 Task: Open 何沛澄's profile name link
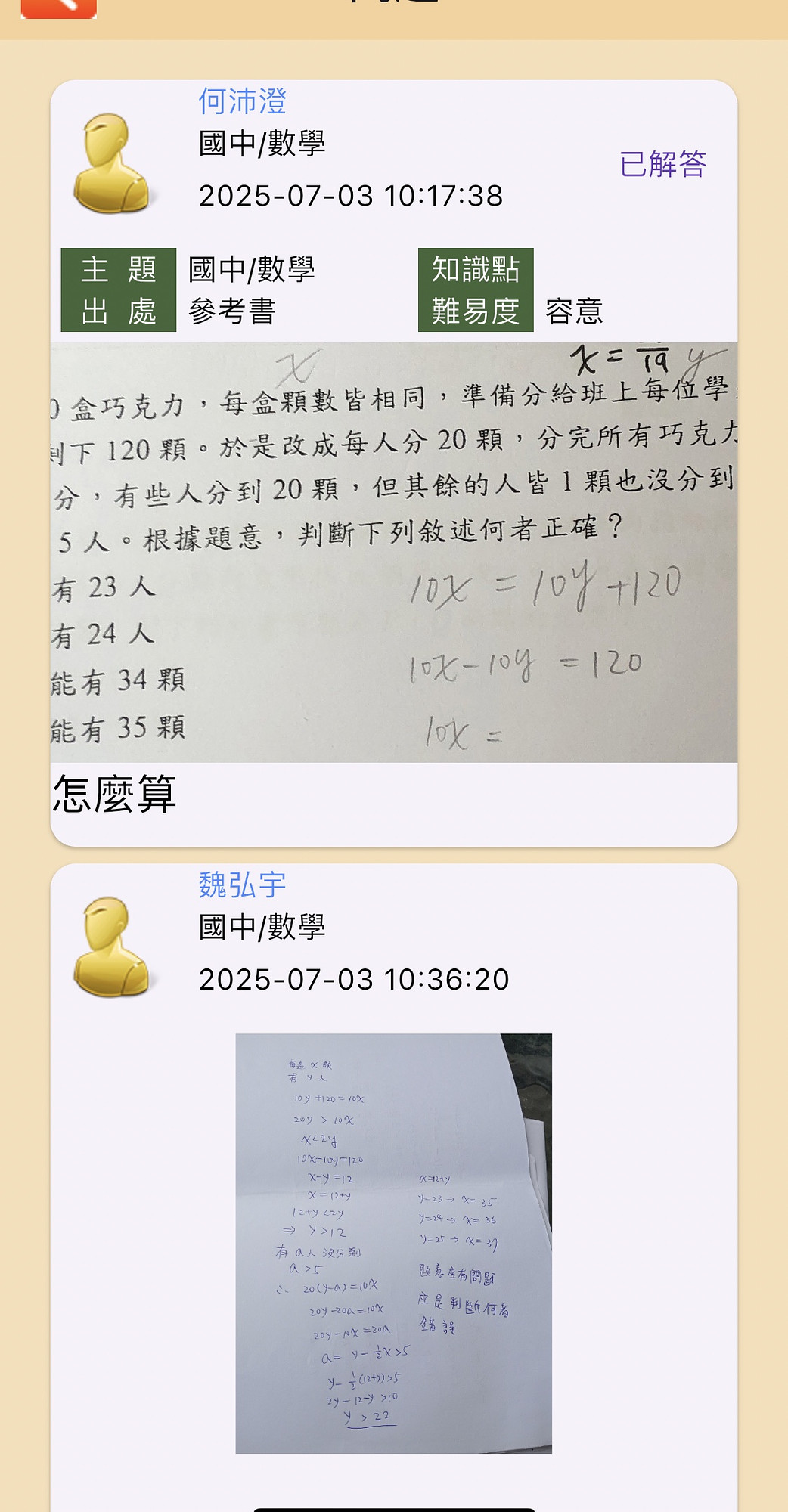[x=242, y=101]
